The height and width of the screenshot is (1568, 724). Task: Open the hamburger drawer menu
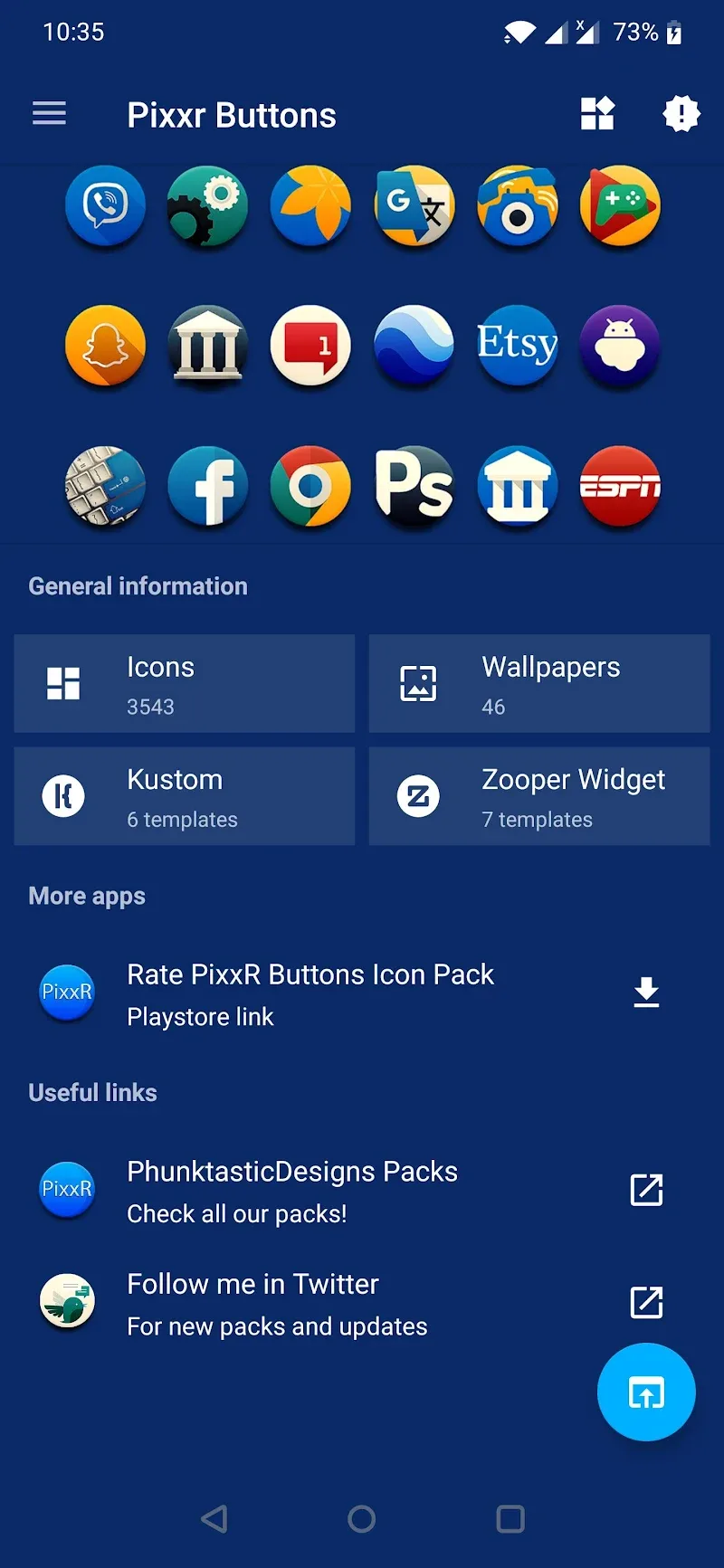[x=49, y=114]
